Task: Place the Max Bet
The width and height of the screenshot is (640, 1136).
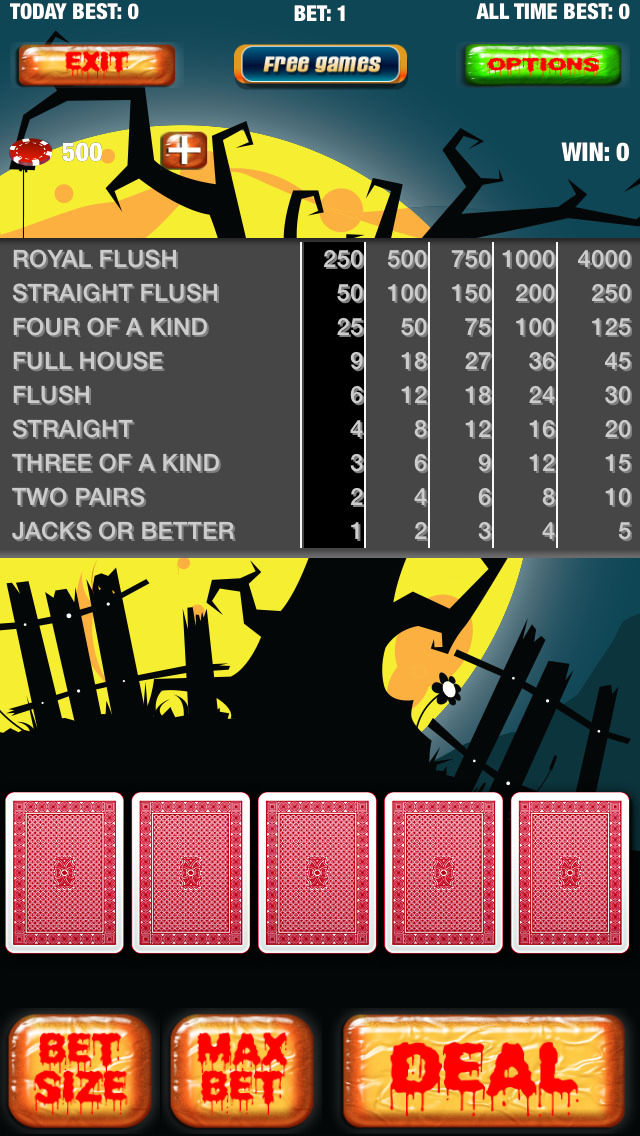Action: 242,1070
